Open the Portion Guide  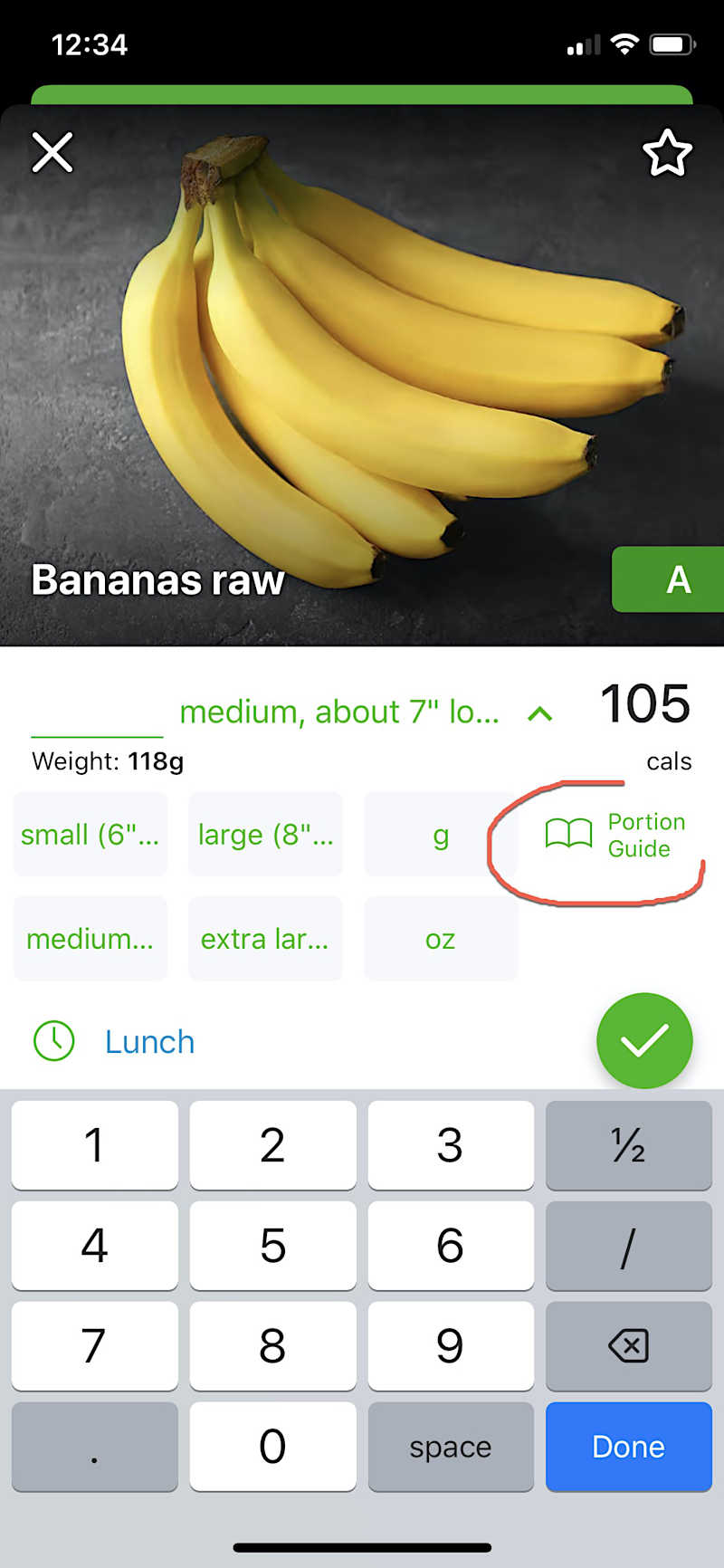[615, 835]
